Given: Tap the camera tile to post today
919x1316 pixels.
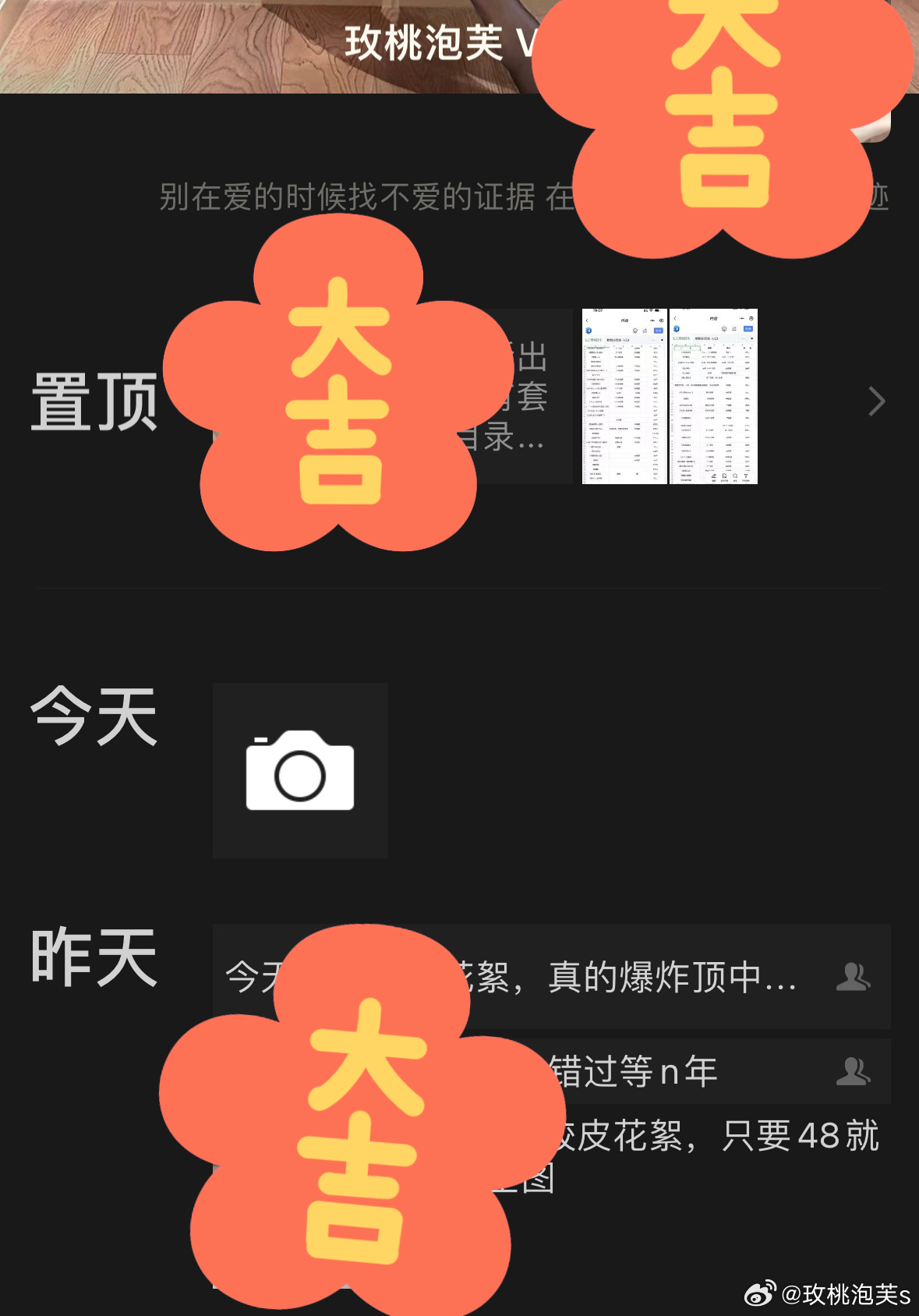Looking at the screenshot, I should click(300, 770).
